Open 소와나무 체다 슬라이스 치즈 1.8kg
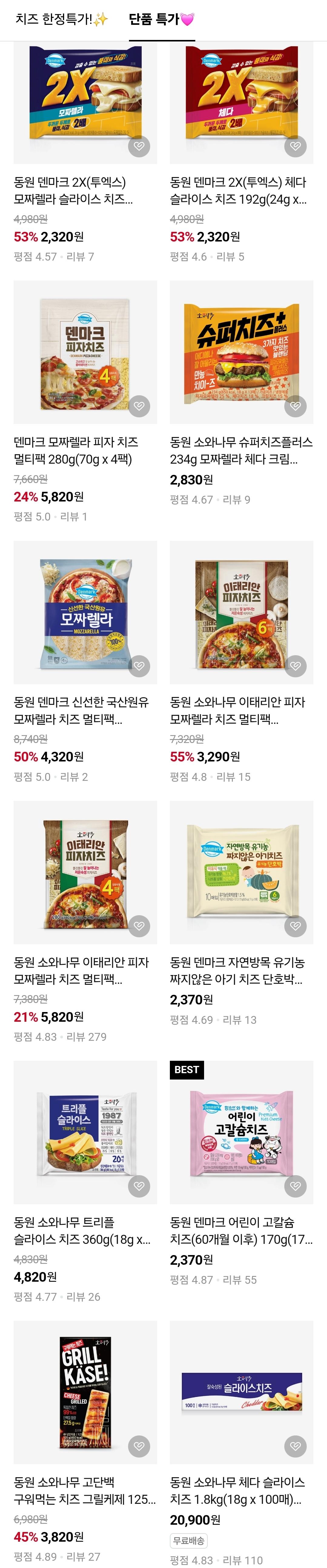This screenshot has height=1568, width=327. point(241,1393)
